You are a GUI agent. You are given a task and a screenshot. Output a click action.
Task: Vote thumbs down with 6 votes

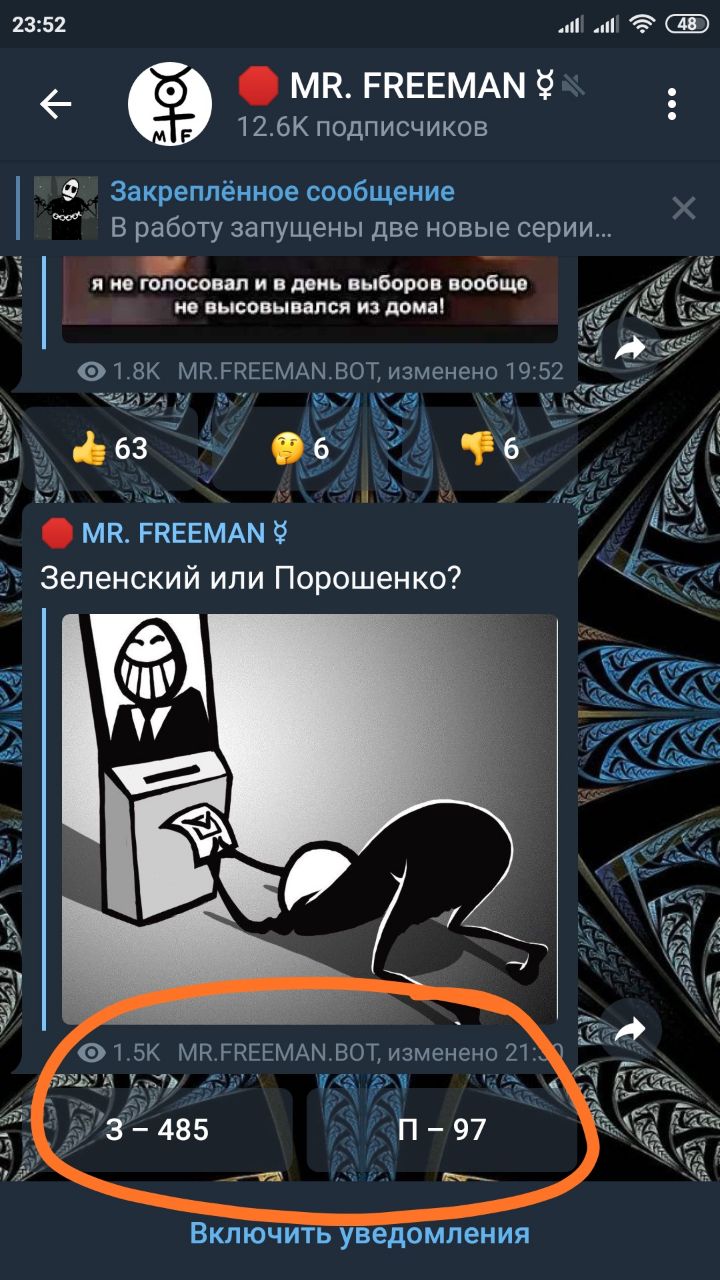coord(490,449)
